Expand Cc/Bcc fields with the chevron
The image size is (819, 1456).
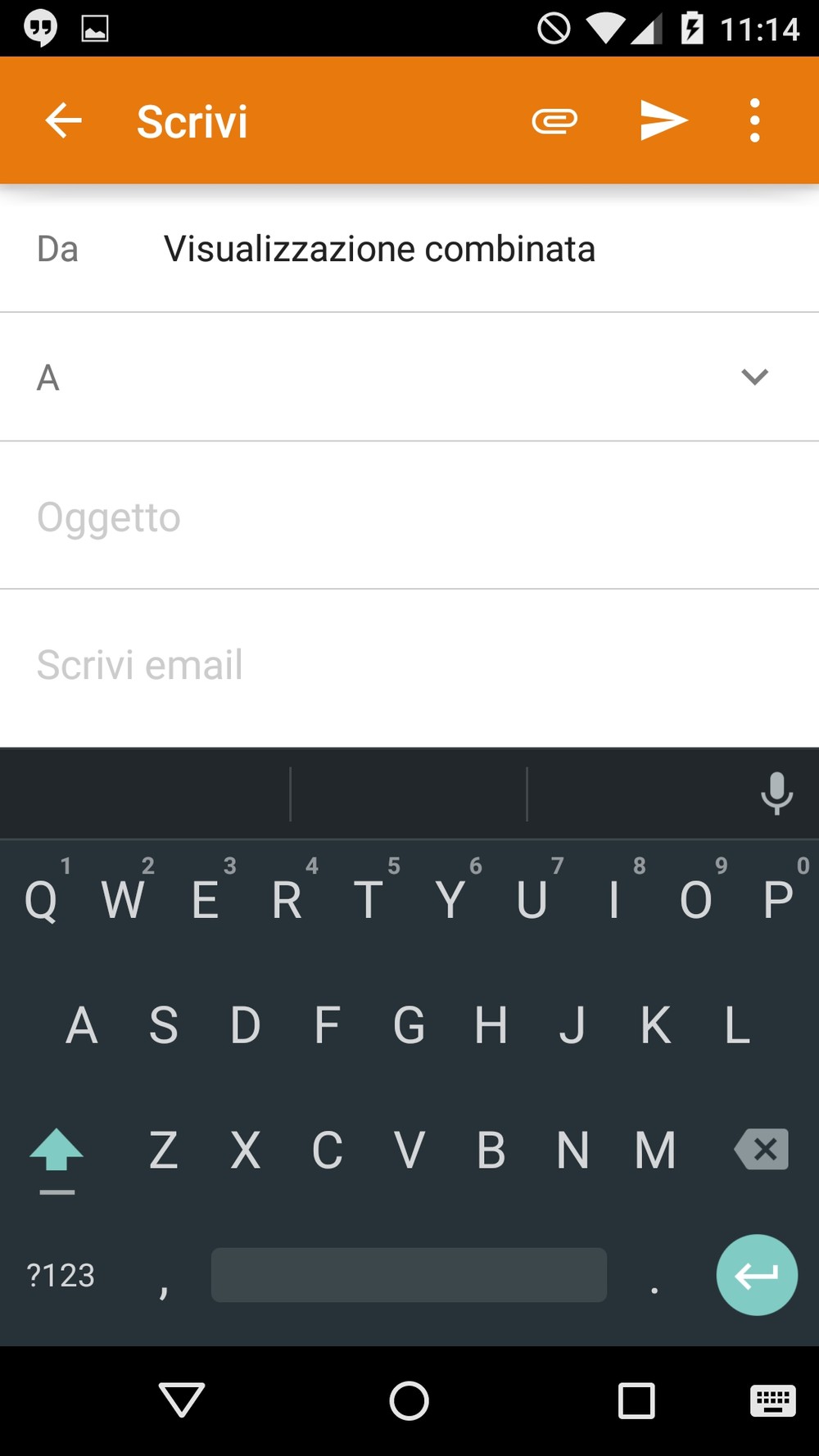tap(754, 377)
